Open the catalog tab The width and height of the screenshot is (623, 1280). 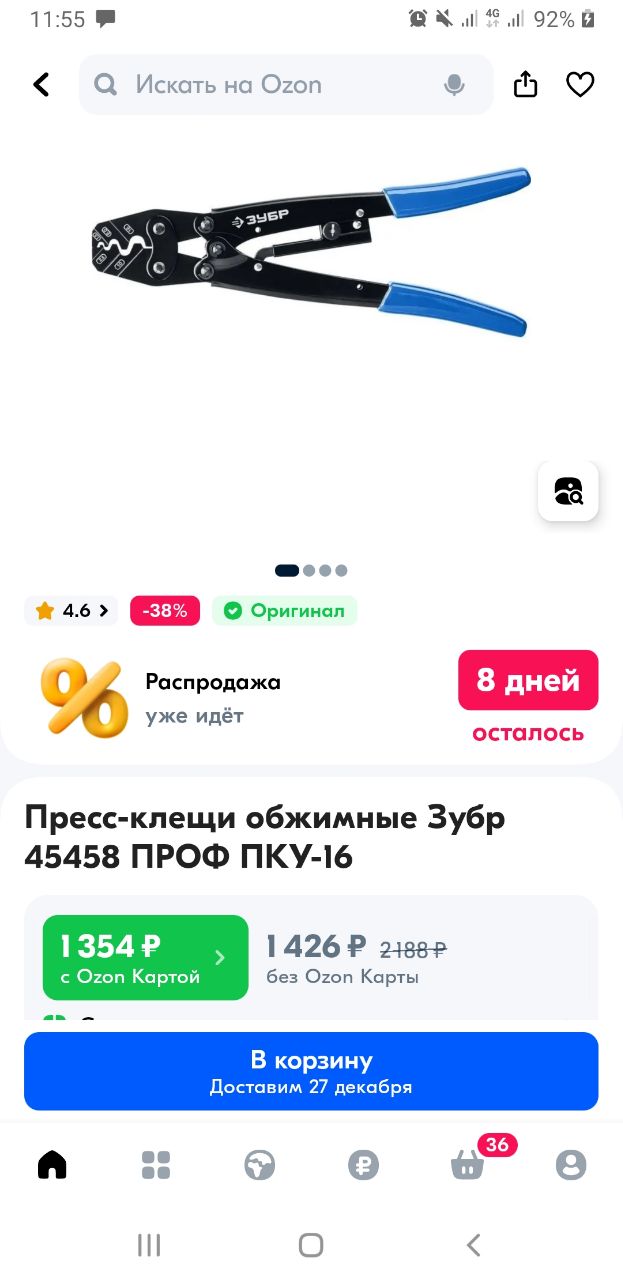tap(156, 1165)
